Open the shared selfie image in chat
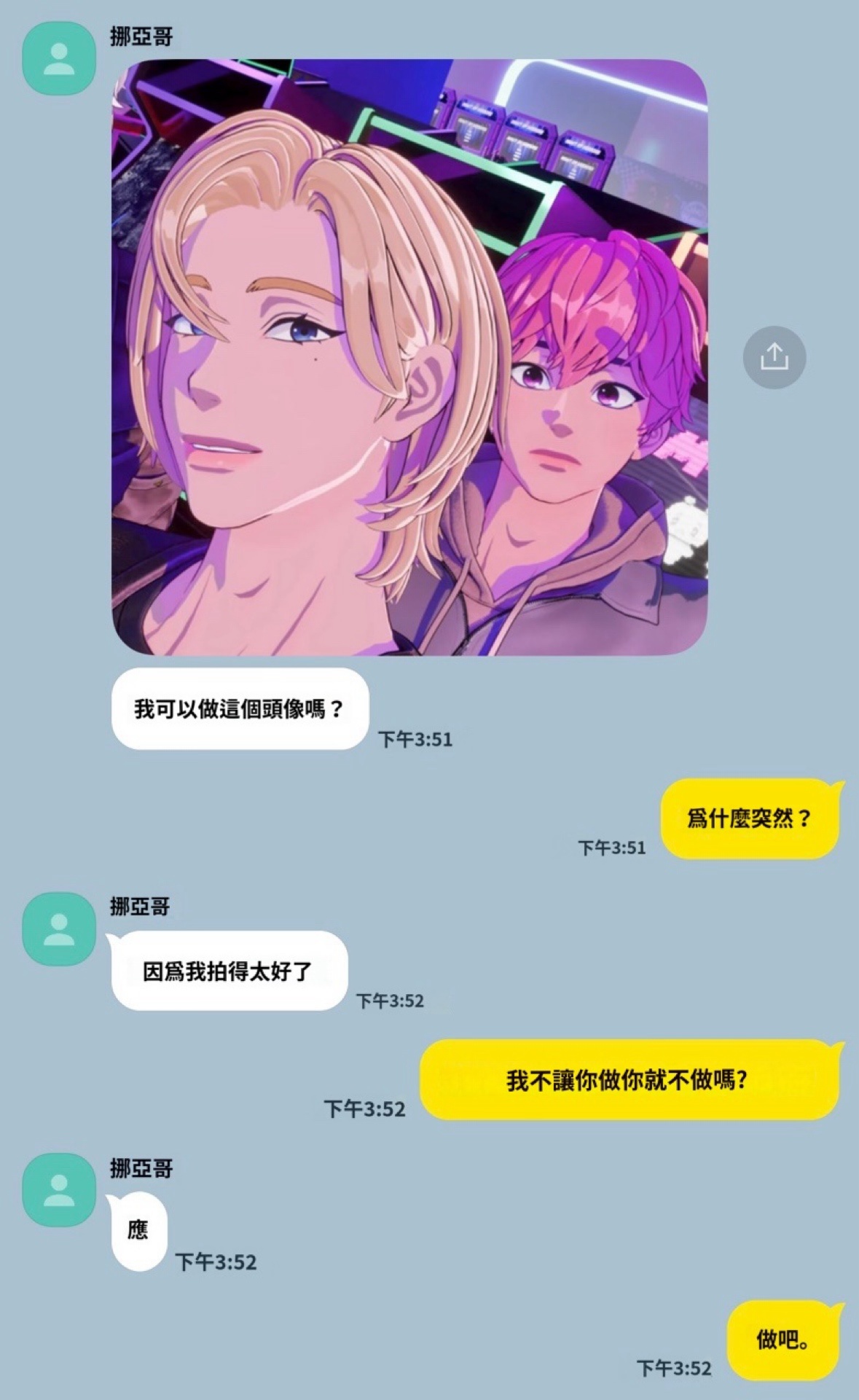Screen dimensions: 859x1400 tap(409, 357)
